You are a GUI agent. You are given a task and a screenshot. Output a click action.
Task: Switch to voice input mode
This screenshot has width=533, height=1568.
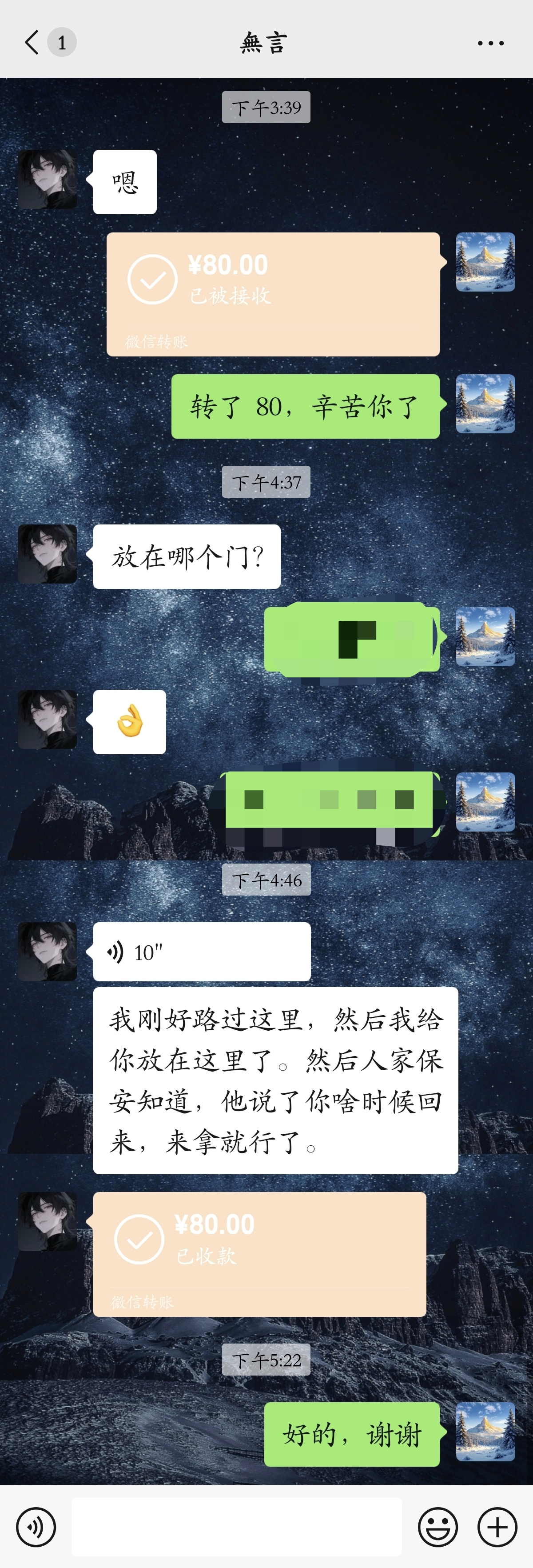click(x=36, y=1527)
